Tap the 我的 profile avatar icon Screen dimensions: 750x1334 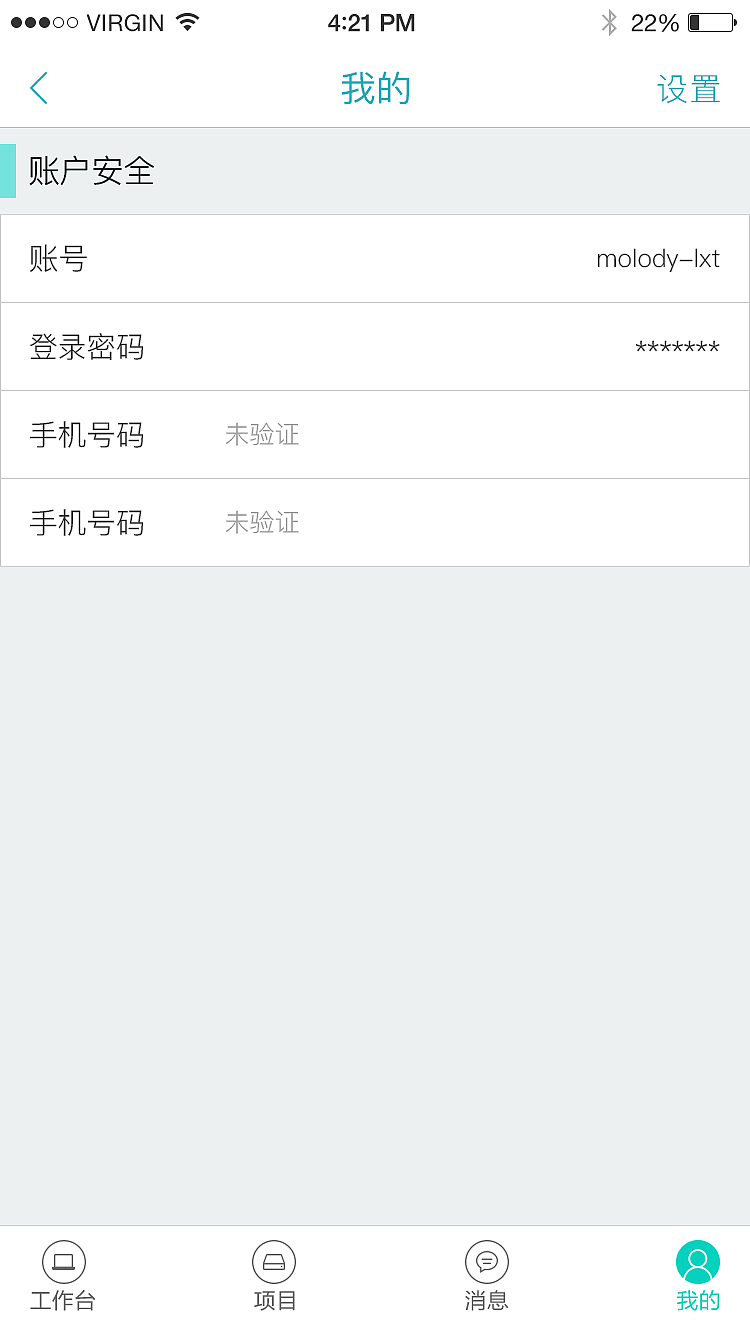click(x=698, y=1263)
